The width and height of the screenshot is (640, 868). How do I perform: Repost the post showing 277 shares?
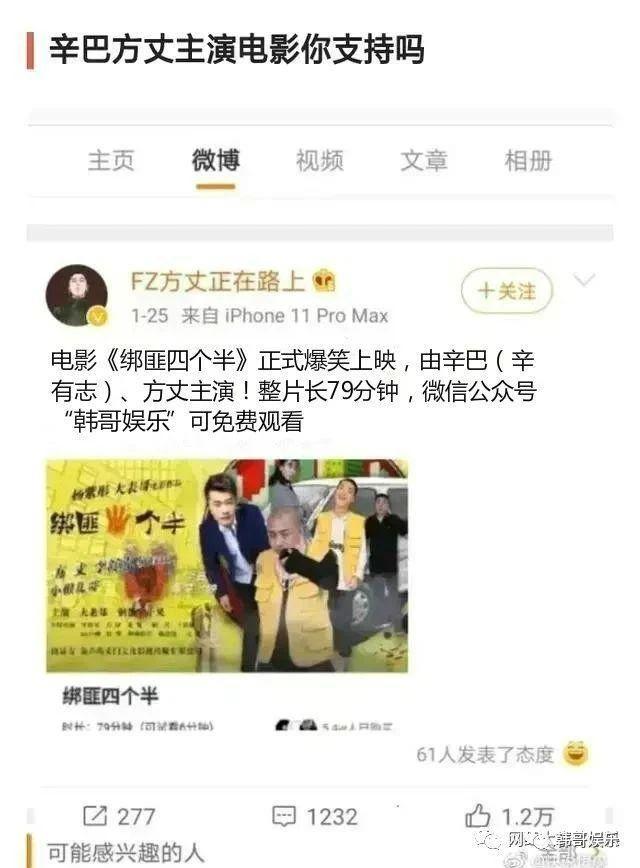click(119, 816)
